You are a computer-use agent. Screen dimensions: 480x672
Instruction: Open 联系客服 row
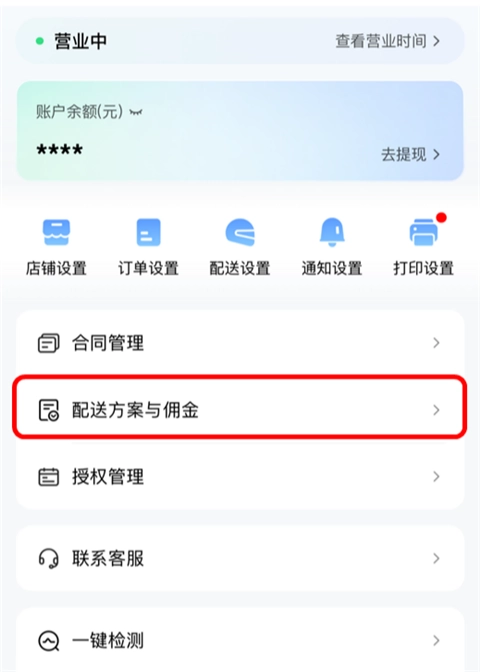240,558
